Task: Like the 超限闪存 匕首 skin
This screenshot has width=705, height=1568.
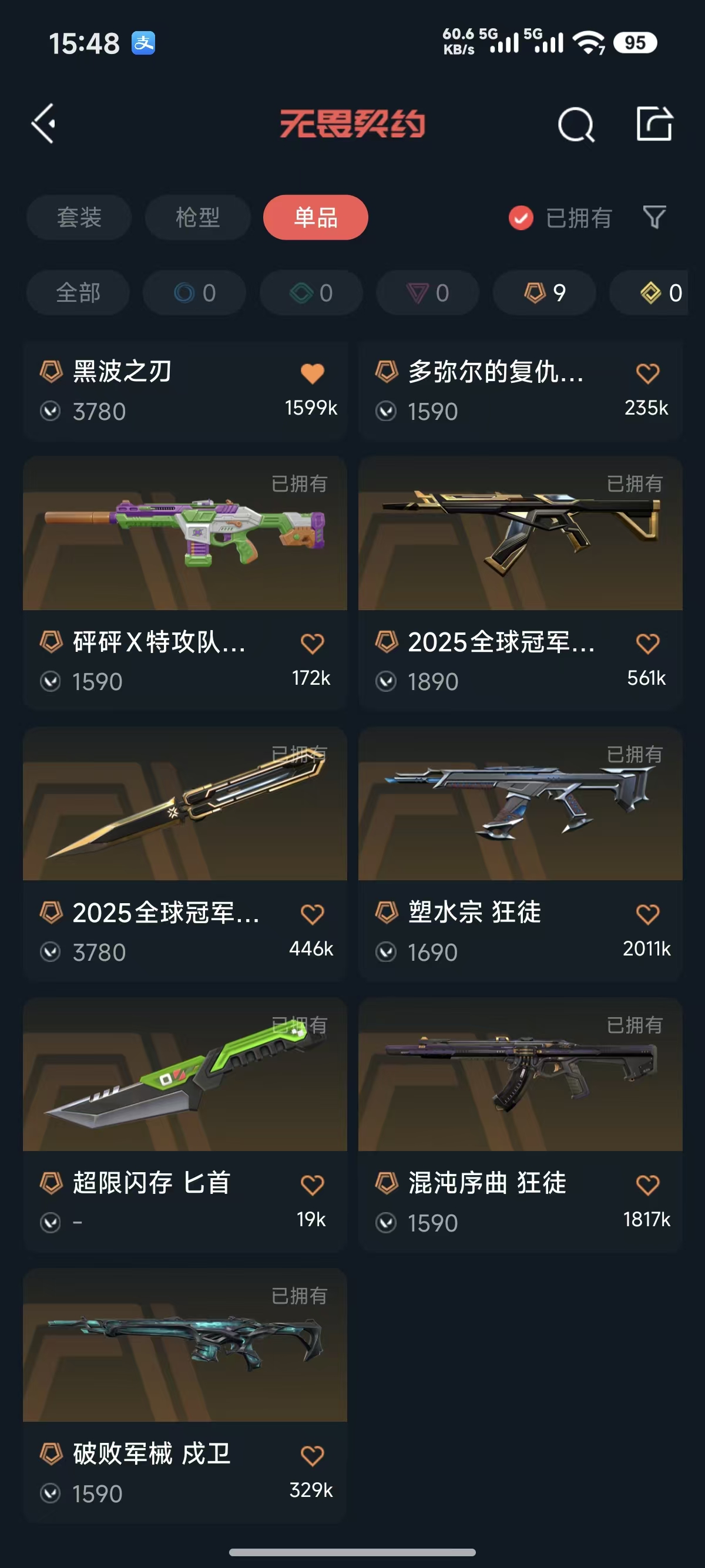Action: 313,1185
